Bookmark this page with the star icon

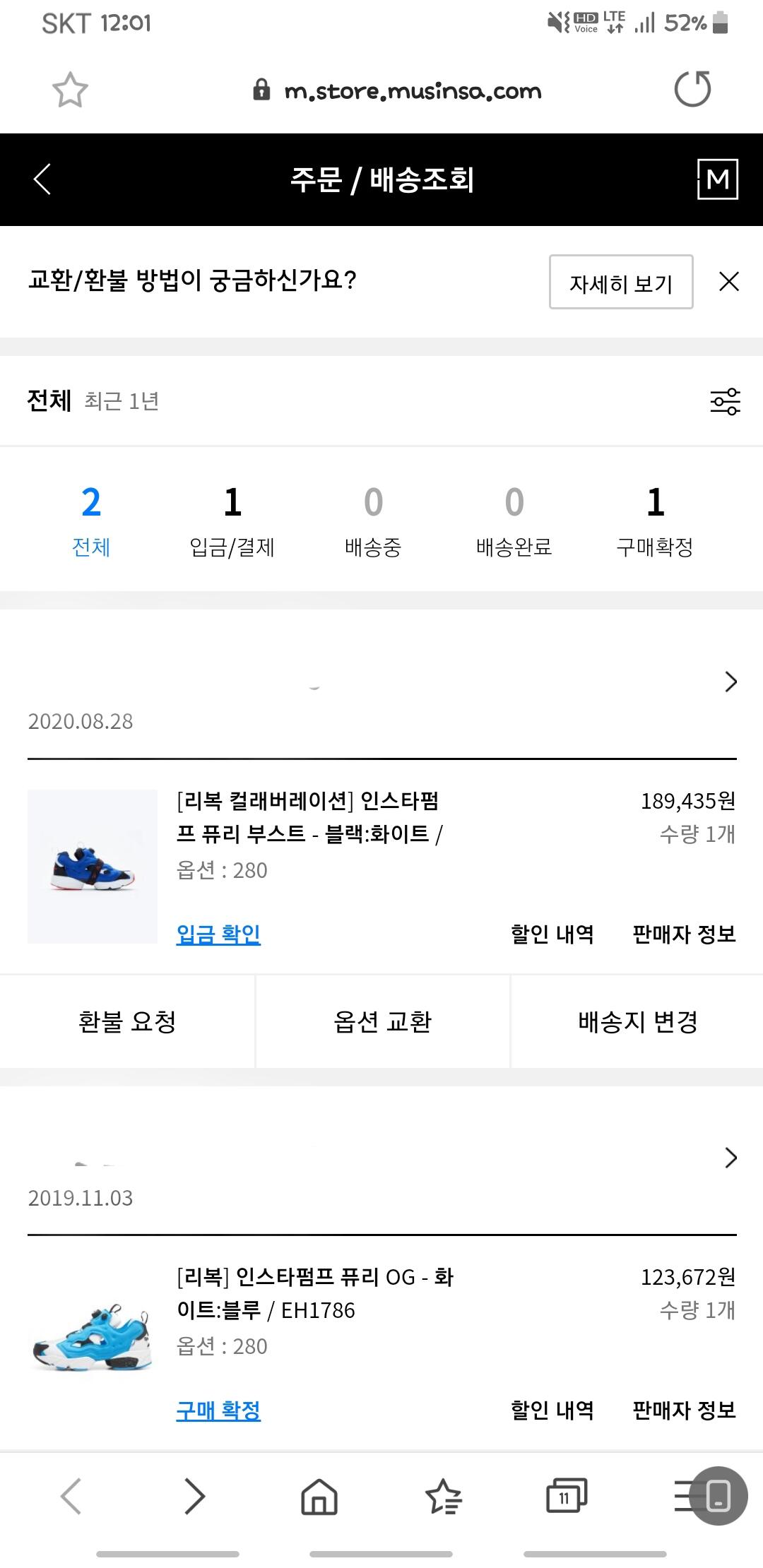point(70,90)
